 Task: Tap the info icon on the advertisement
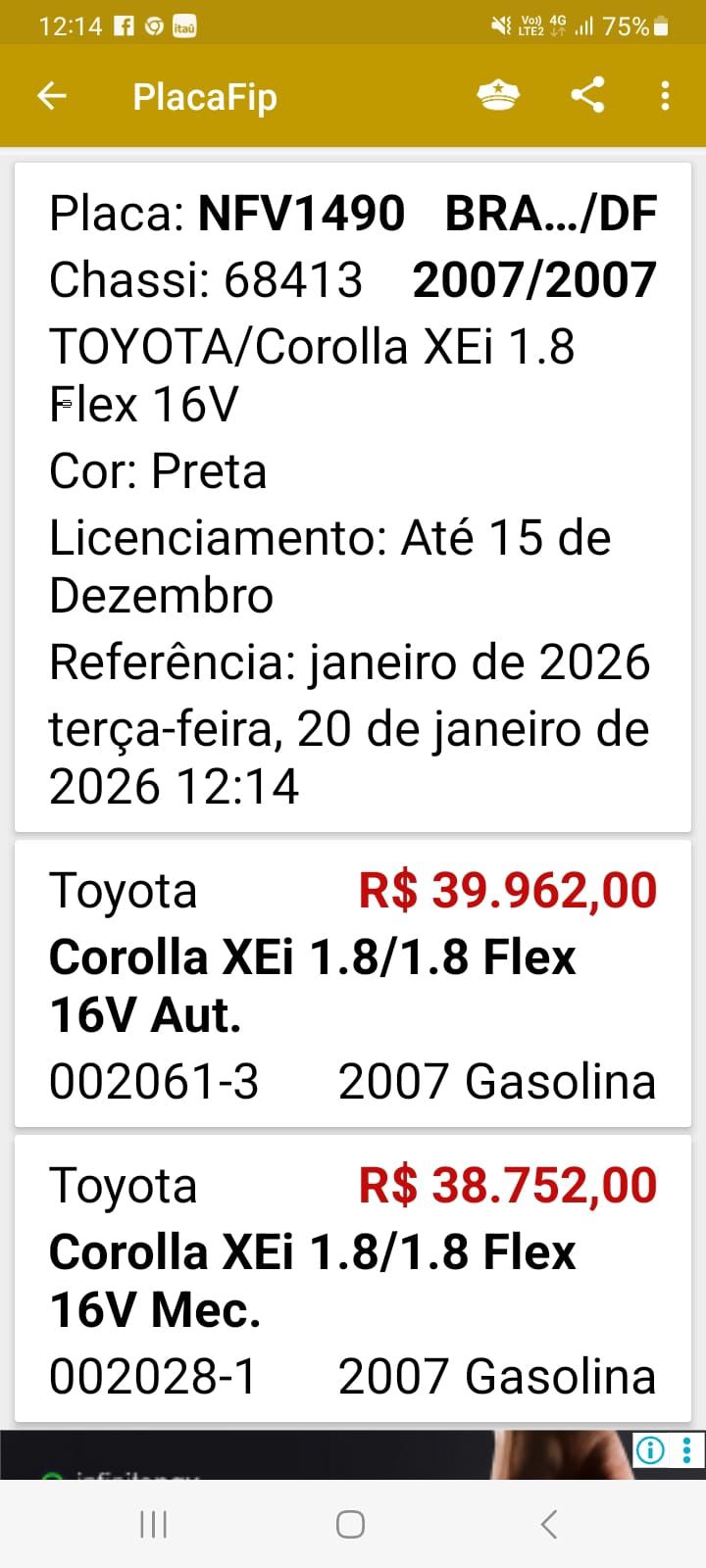click(649, 1450)
